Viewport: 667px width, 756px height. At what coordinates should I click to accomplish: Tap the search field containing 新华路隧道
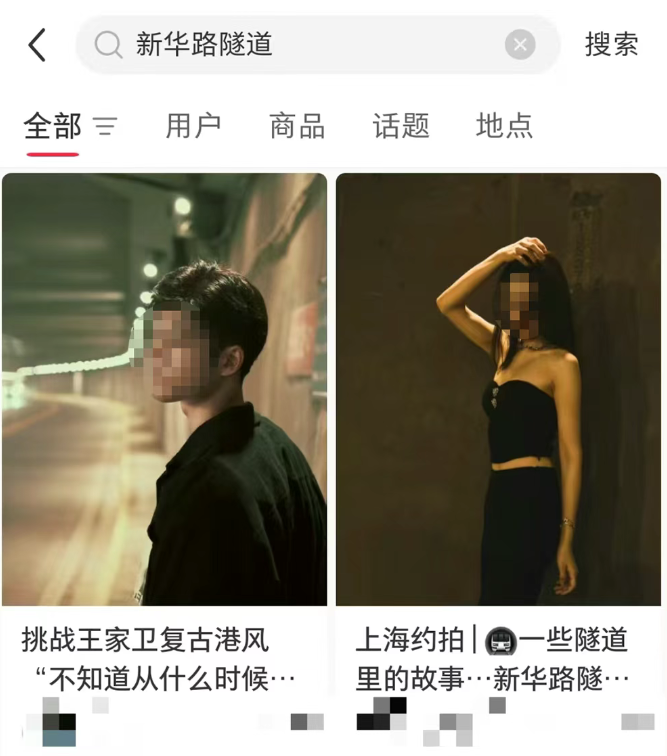(x=300, y=45)
